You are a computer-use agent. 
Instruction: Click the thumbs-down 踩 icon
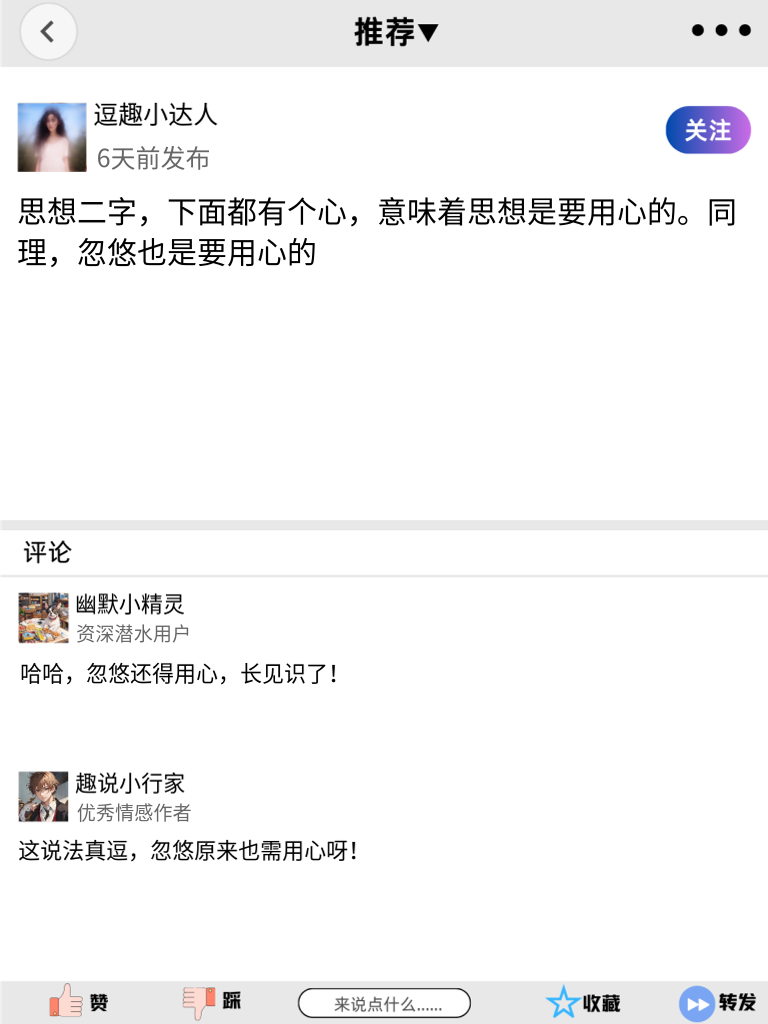pyautogui.click(x=200, y=1001)
